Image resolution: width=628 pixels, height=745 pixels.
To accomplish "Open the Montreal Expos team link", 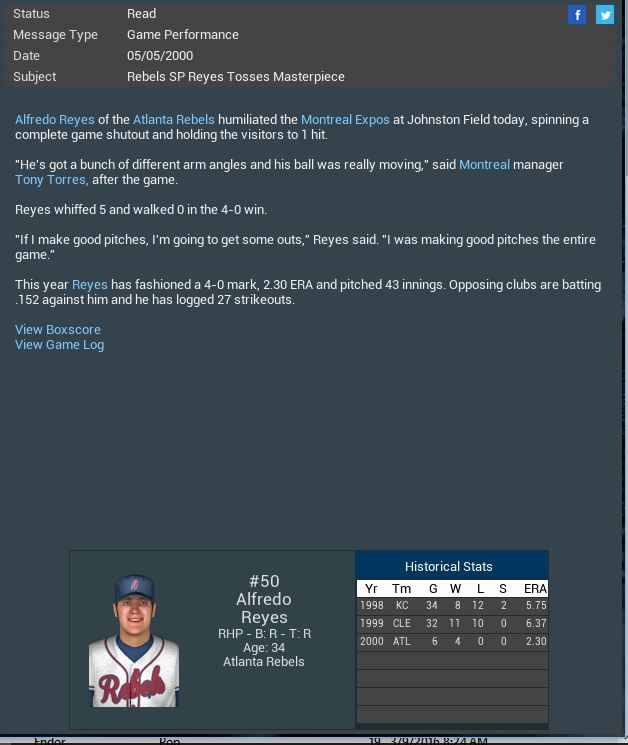I will point(345,120).
